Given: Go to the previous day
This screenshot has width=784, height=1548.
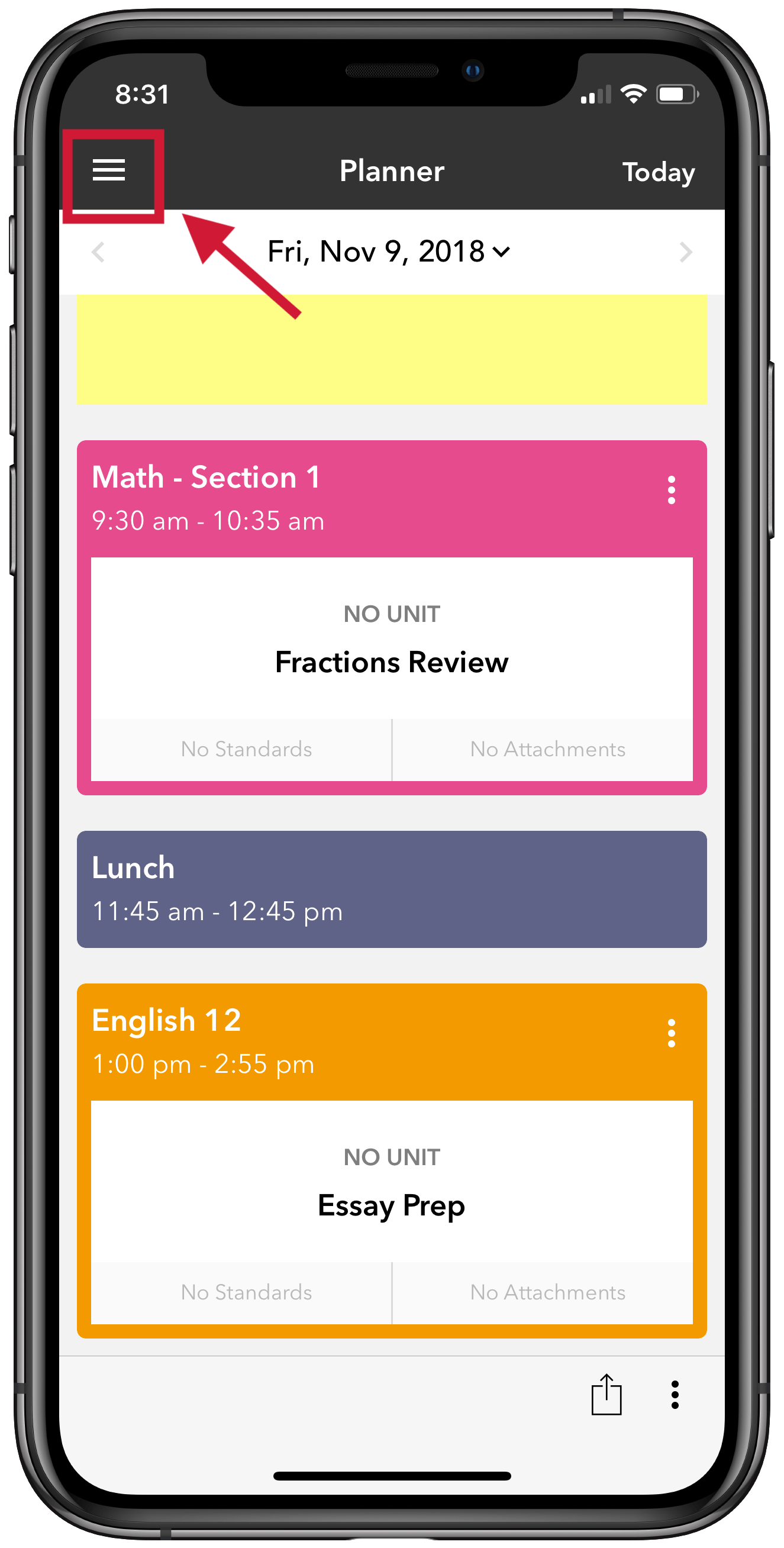Looking at the screenshot, I should point(99,252).
